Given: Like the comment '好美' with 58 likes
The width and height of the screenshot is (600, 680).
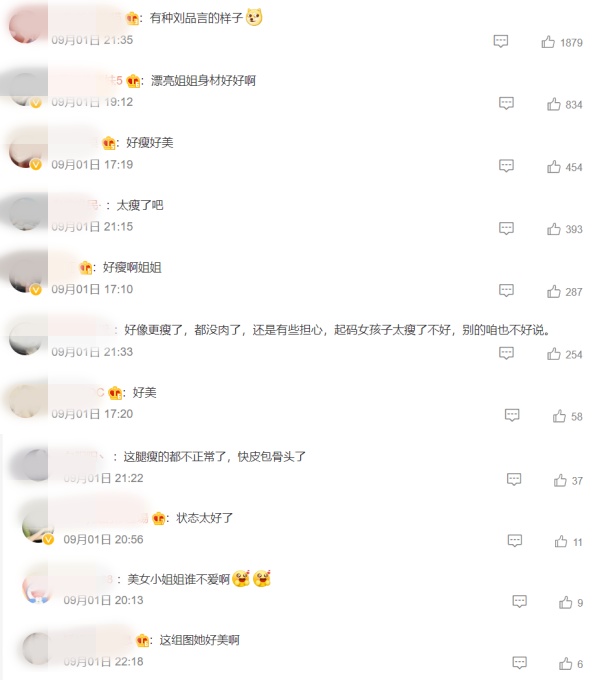Looking at the screenshot, I should pos(560,416).
